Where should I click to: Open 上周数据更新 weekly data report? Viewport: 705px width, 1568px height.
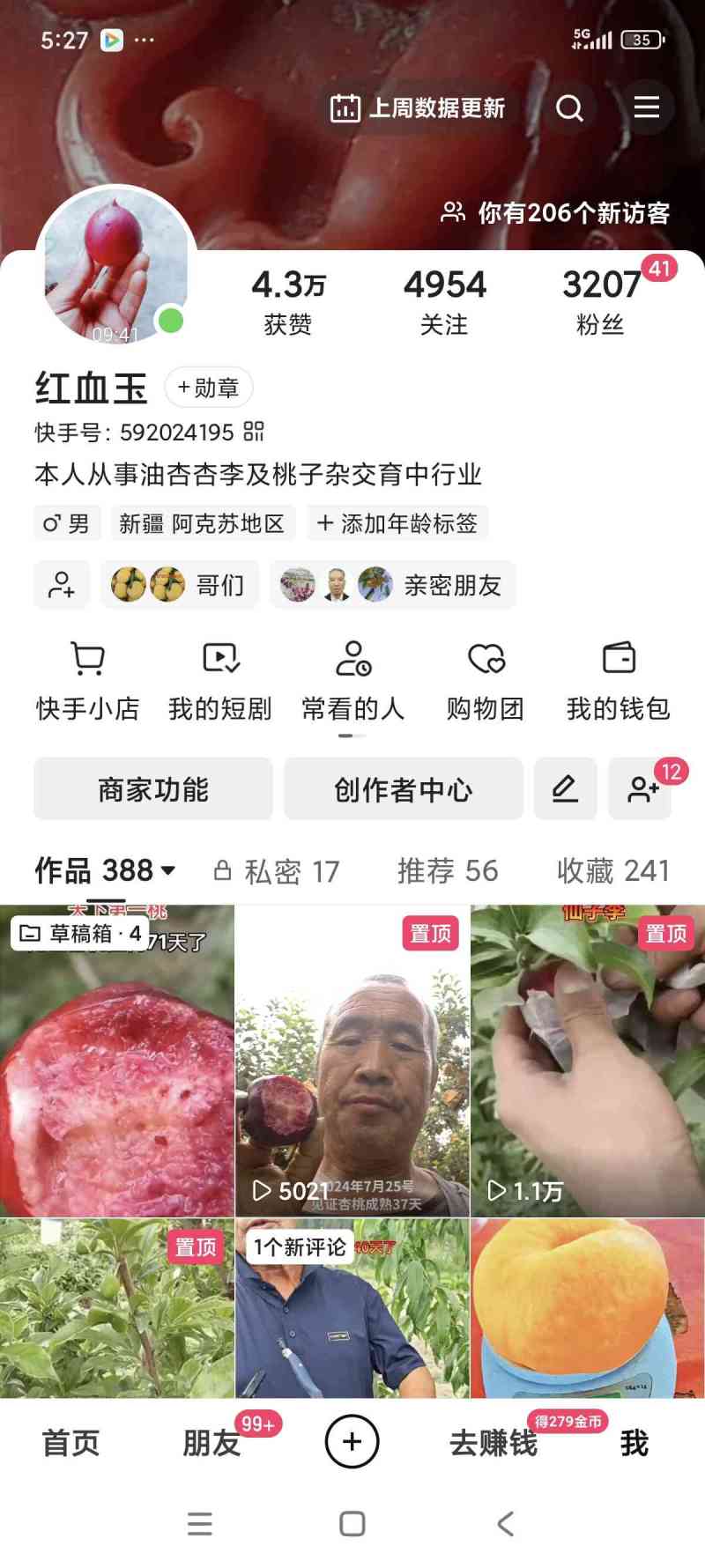(x=418, y=108)
